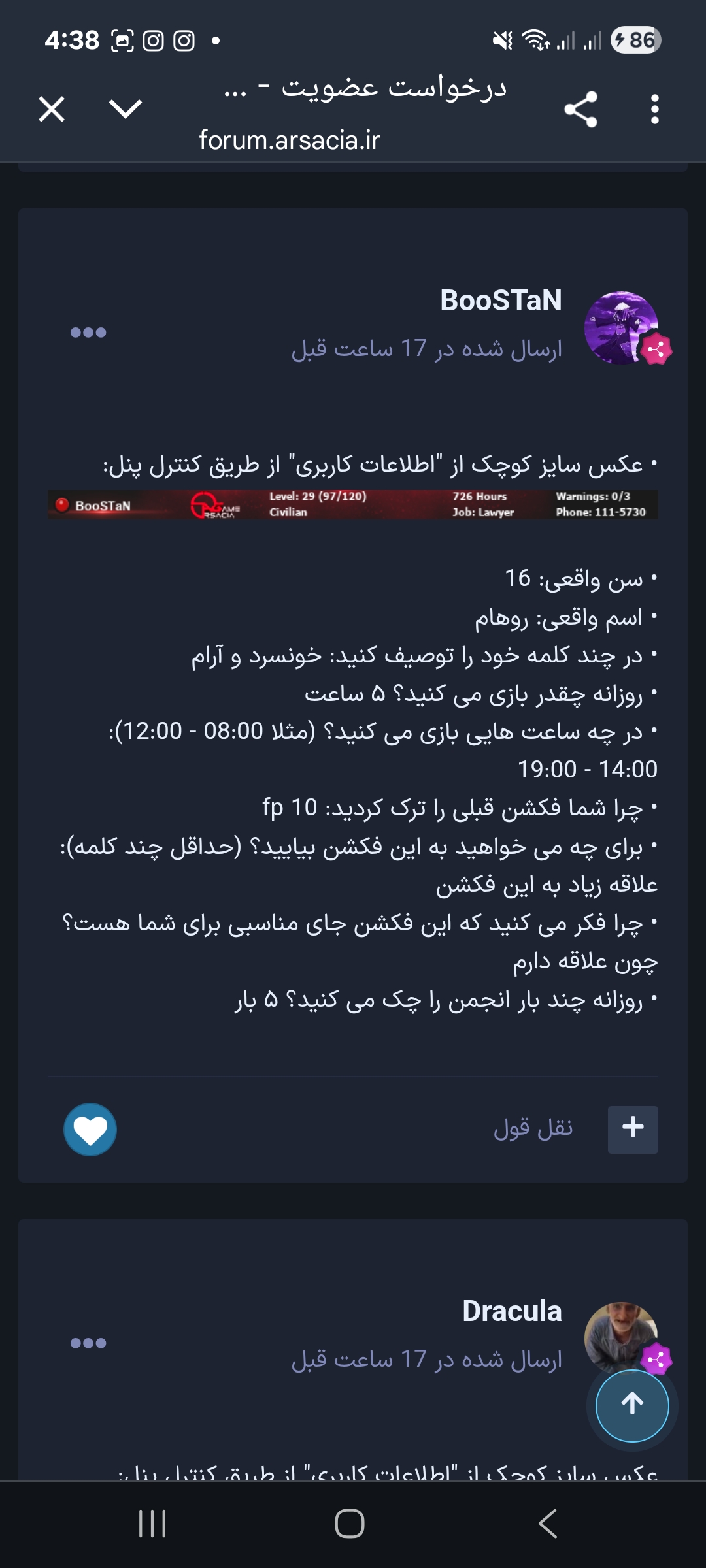The height and width of the screenshot is (1568, 706).
Task: Open BooSTaN's user info banner image
Action: coord(353,504)
